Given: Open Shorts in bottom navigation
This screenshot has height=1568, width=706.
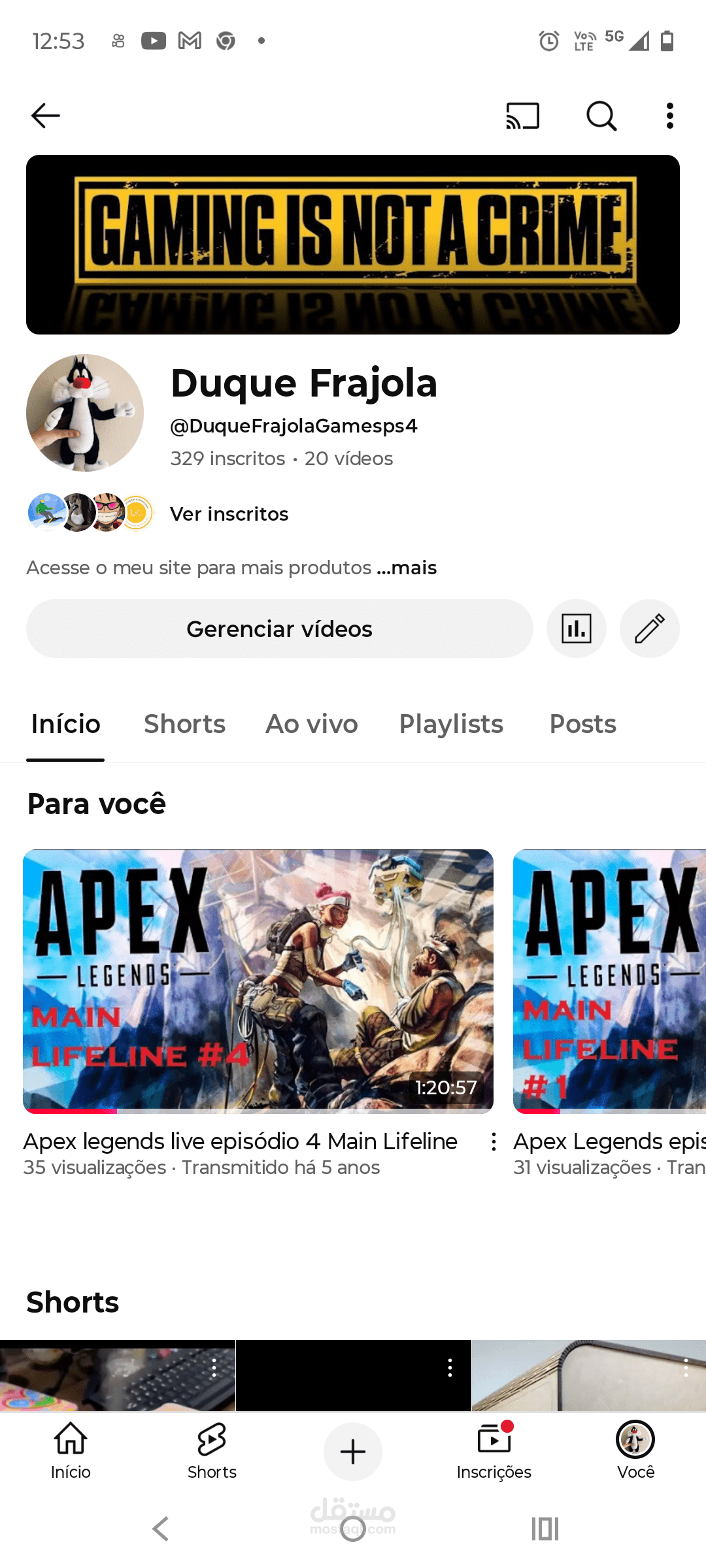Looking at the screenshot, I should coord(212,1451).
